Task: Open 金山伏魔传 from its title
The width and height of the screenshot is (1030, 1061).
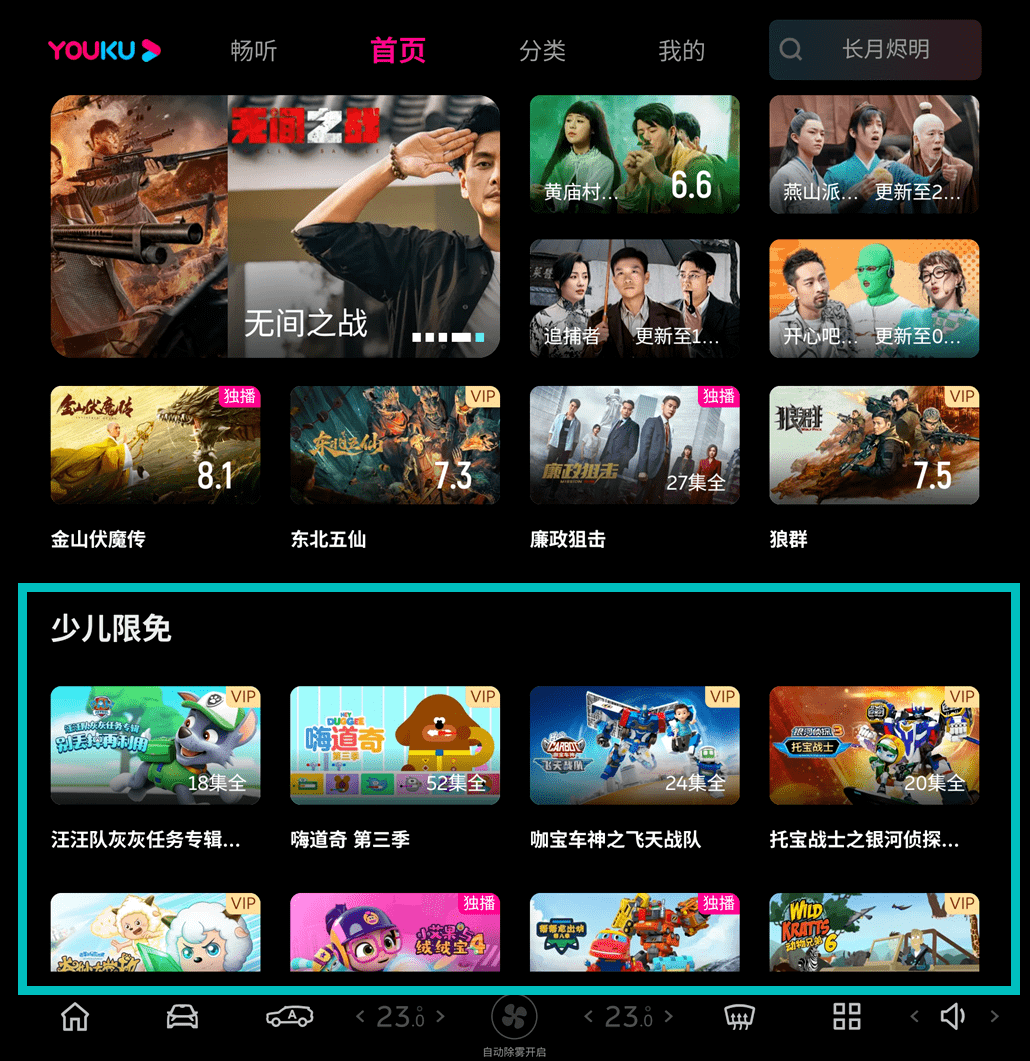Action: tap(97, 539)
